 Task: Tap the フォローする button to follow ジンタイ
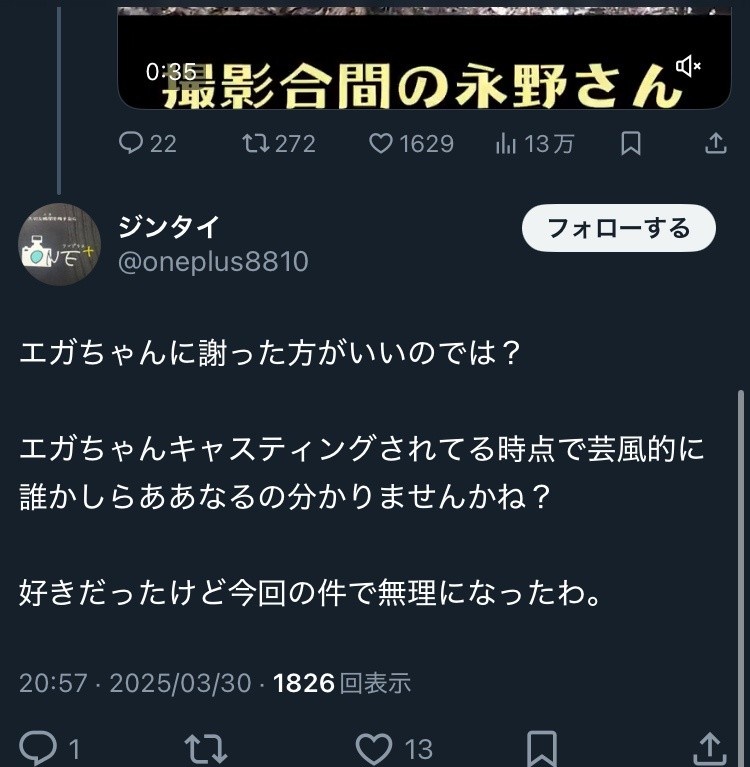(x=618, y=228)
